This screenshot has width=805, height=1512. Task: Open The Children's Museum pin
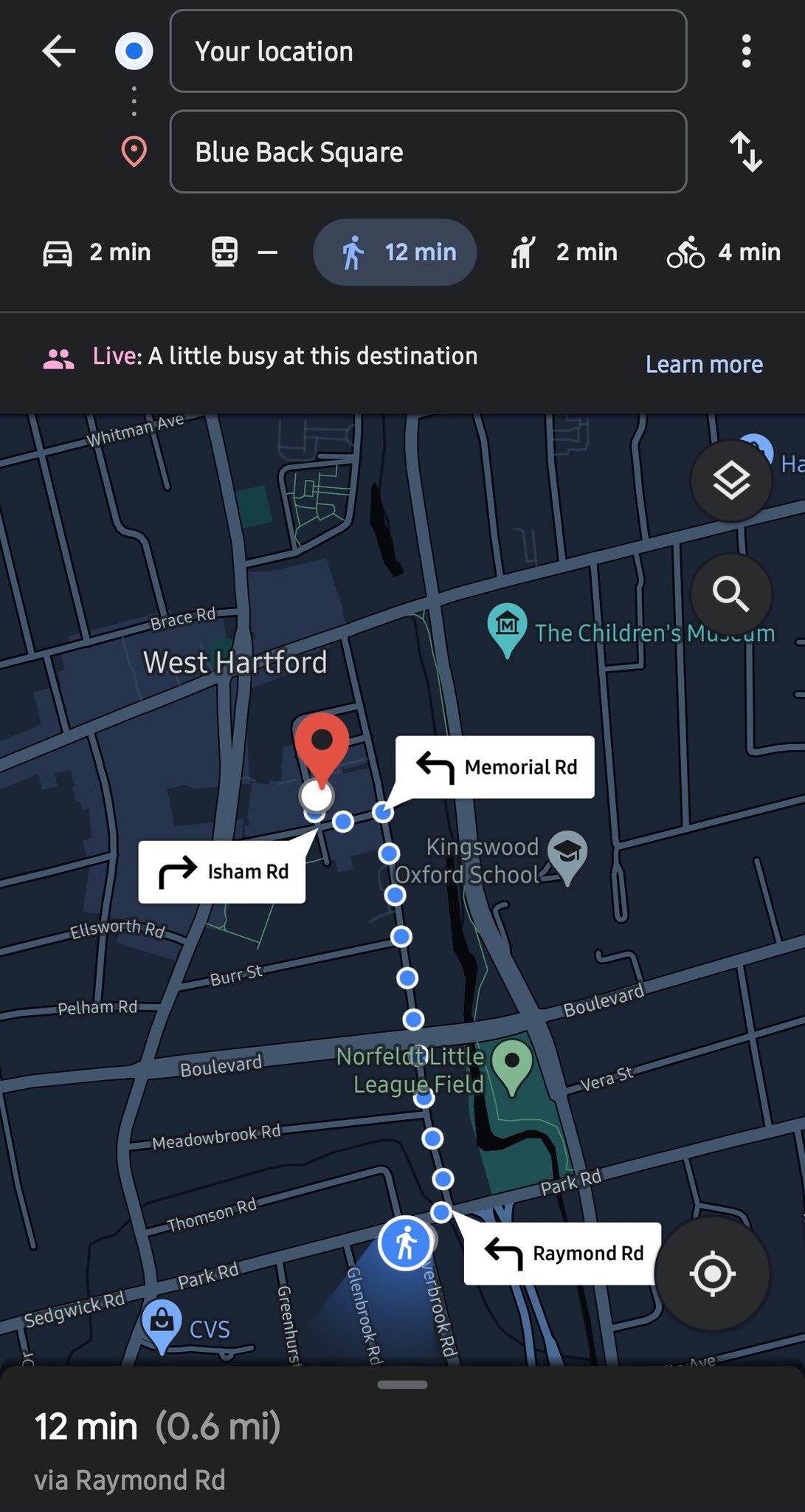(x=508, y=626)
